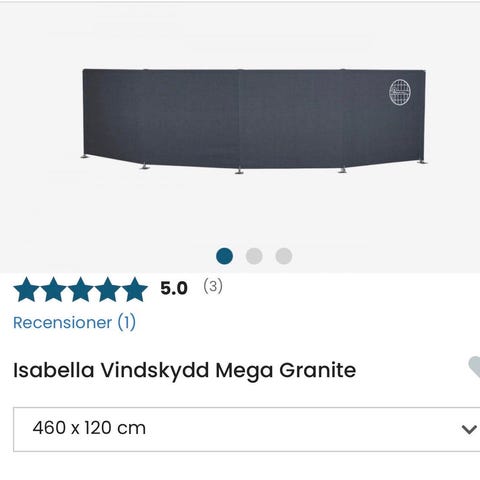Open the Recensioner (1) reviews link
The width and height of the screenshot is (480, 480).
74,322
